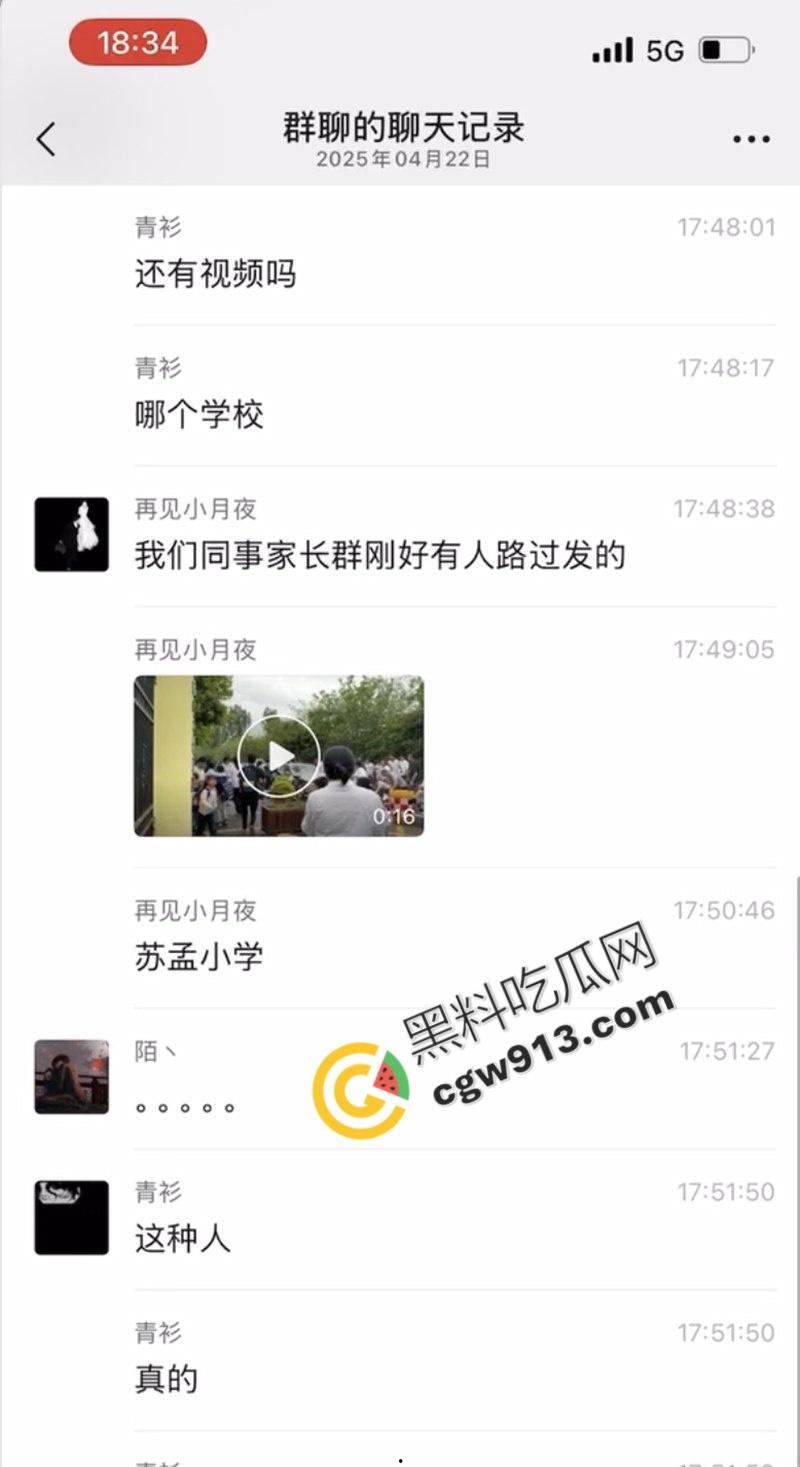
Task: Select the message 这种人 from 青衫
Action: click(x=183, y=1239)
